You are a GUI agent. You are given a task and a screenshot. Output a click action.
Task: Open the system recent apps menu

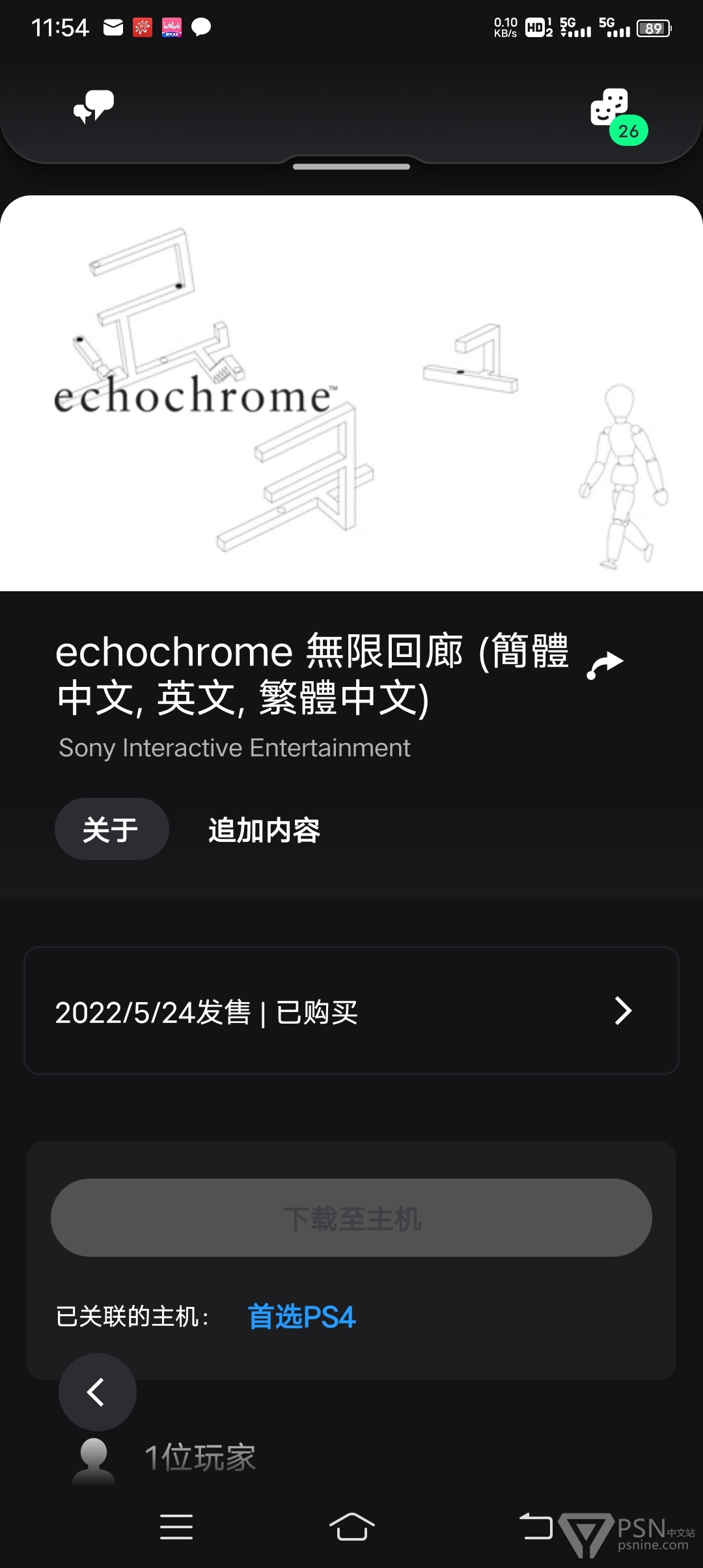point(176,1527)
